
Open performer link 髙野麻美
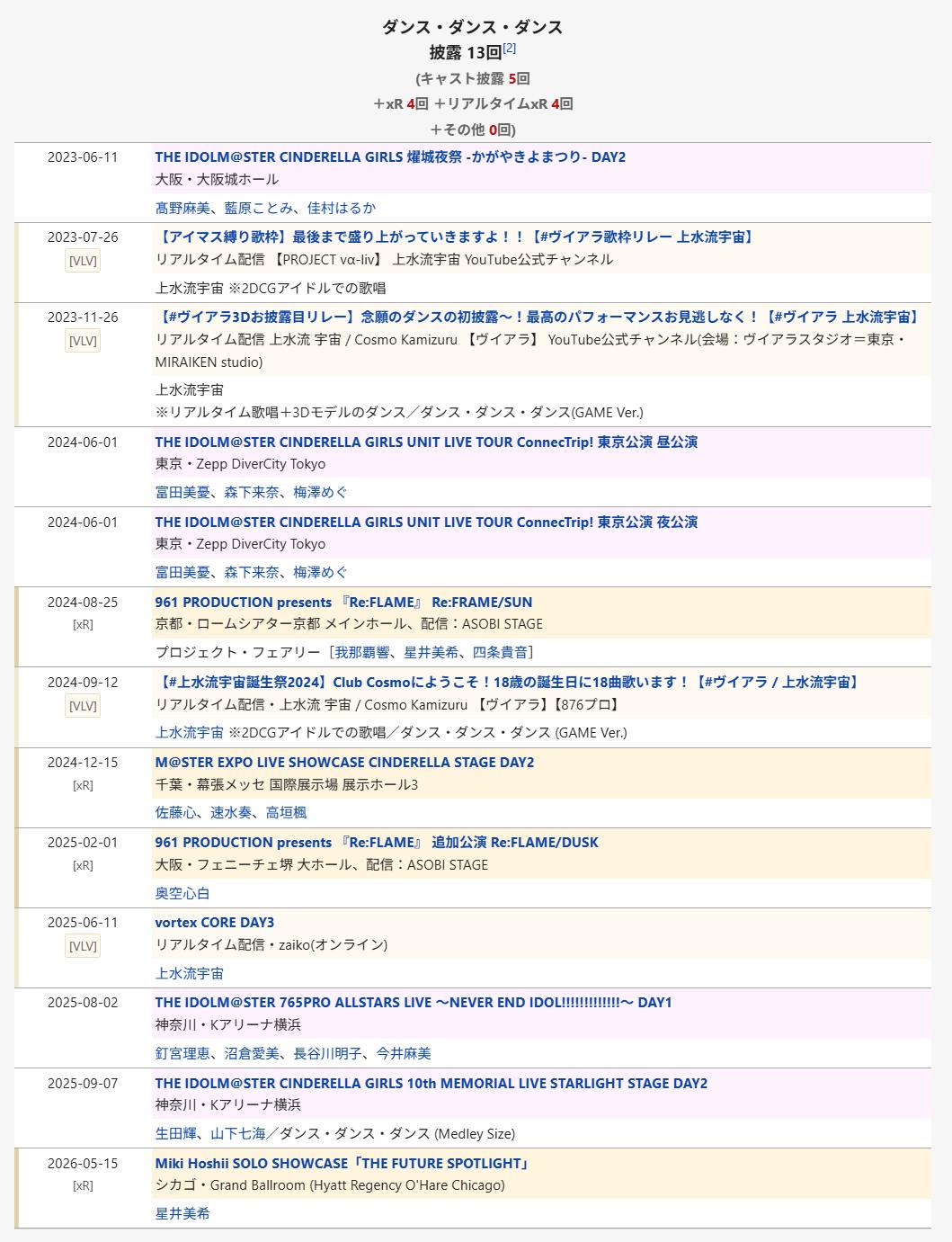pyautogui.click(x=182, y=208)
